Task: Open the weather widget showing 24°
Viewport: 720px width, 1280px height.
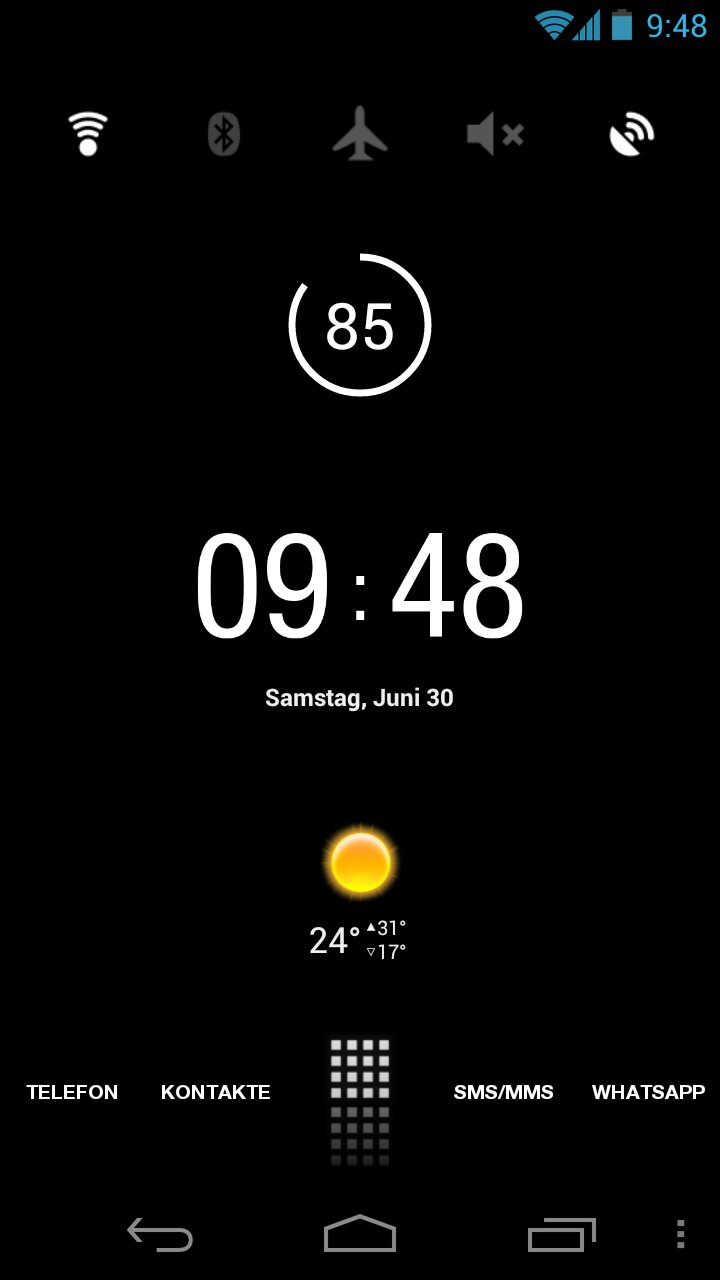Action: (x=360, y=895)
